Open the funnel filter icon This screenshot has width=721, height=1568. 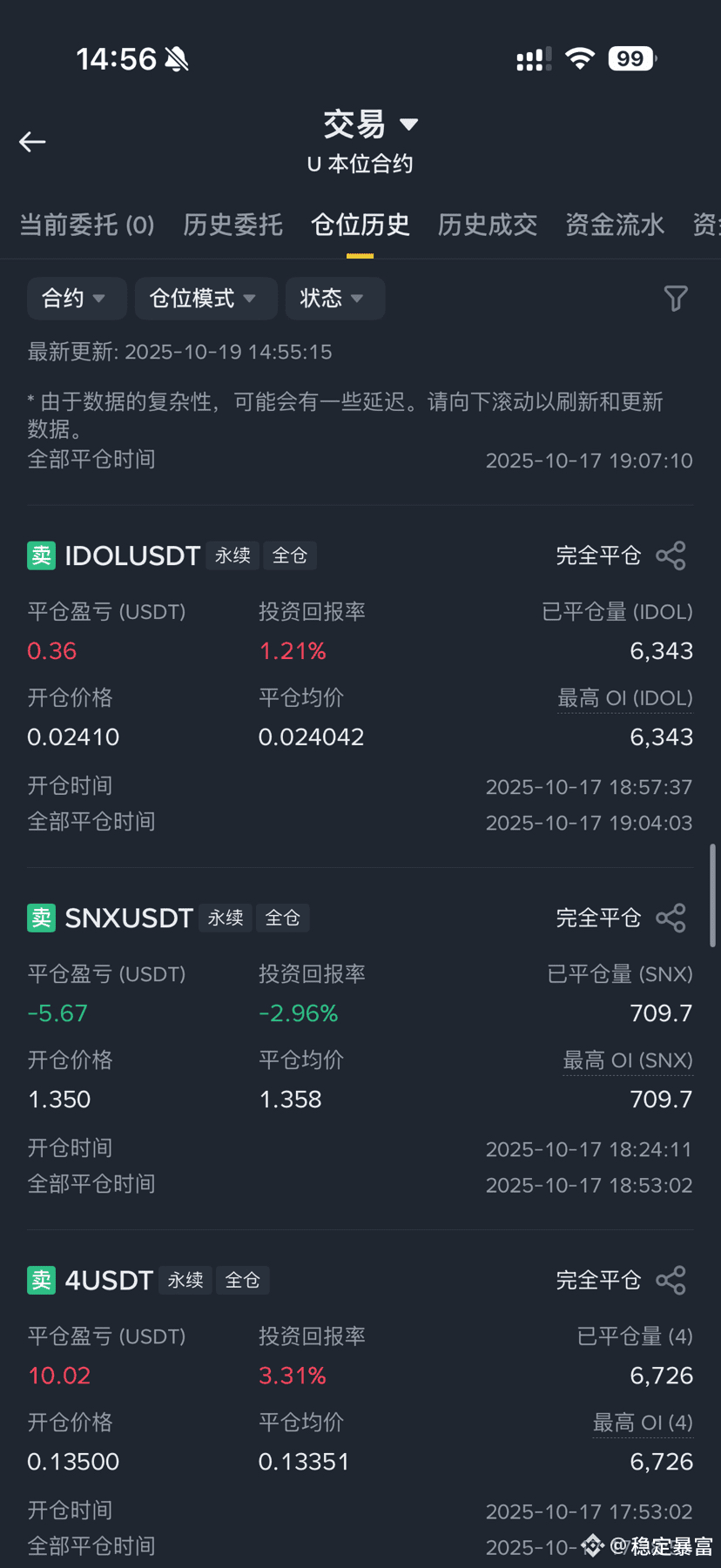point(676,299)
